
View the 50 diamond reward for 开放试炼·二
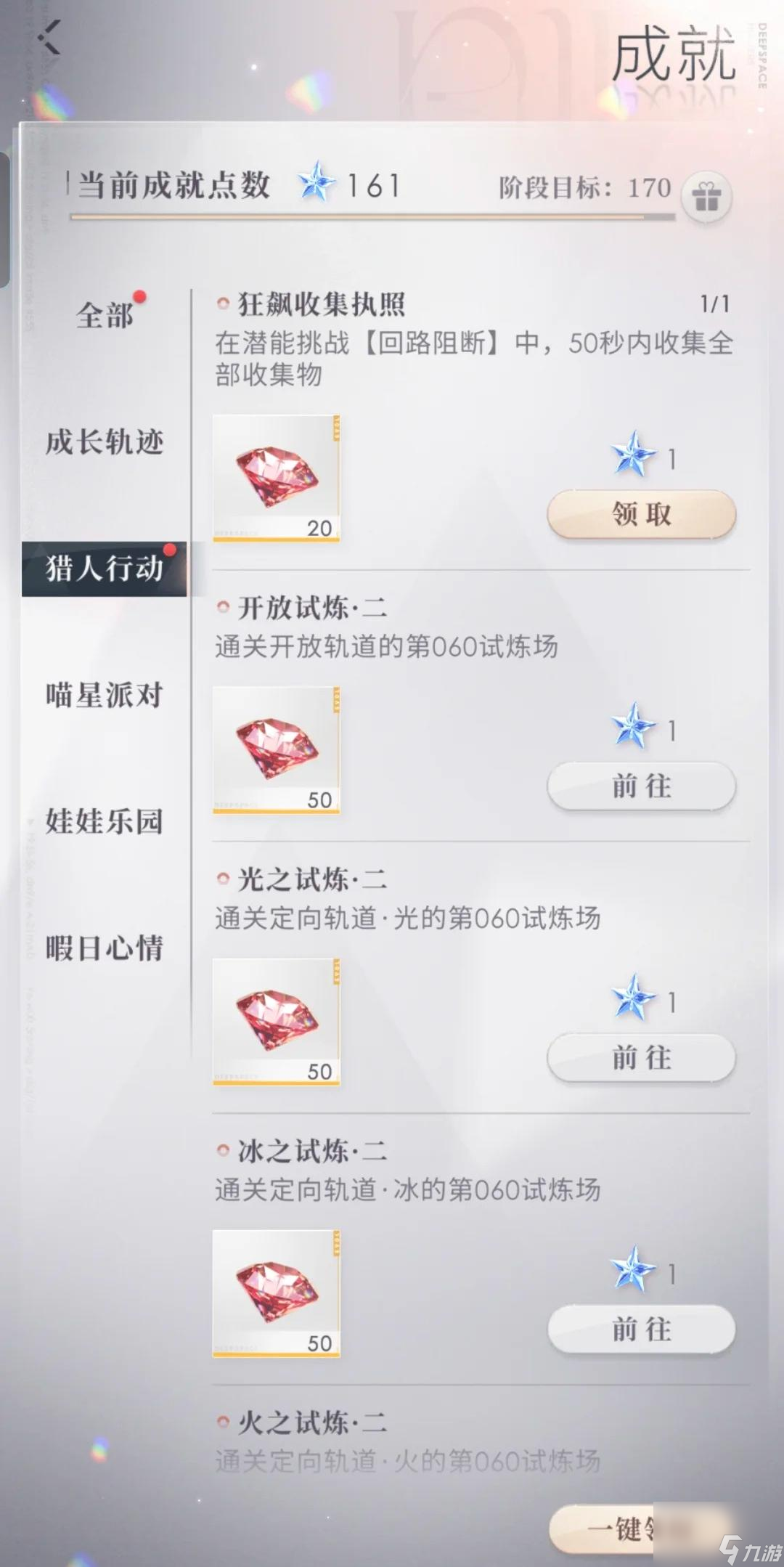pos(276,749)
